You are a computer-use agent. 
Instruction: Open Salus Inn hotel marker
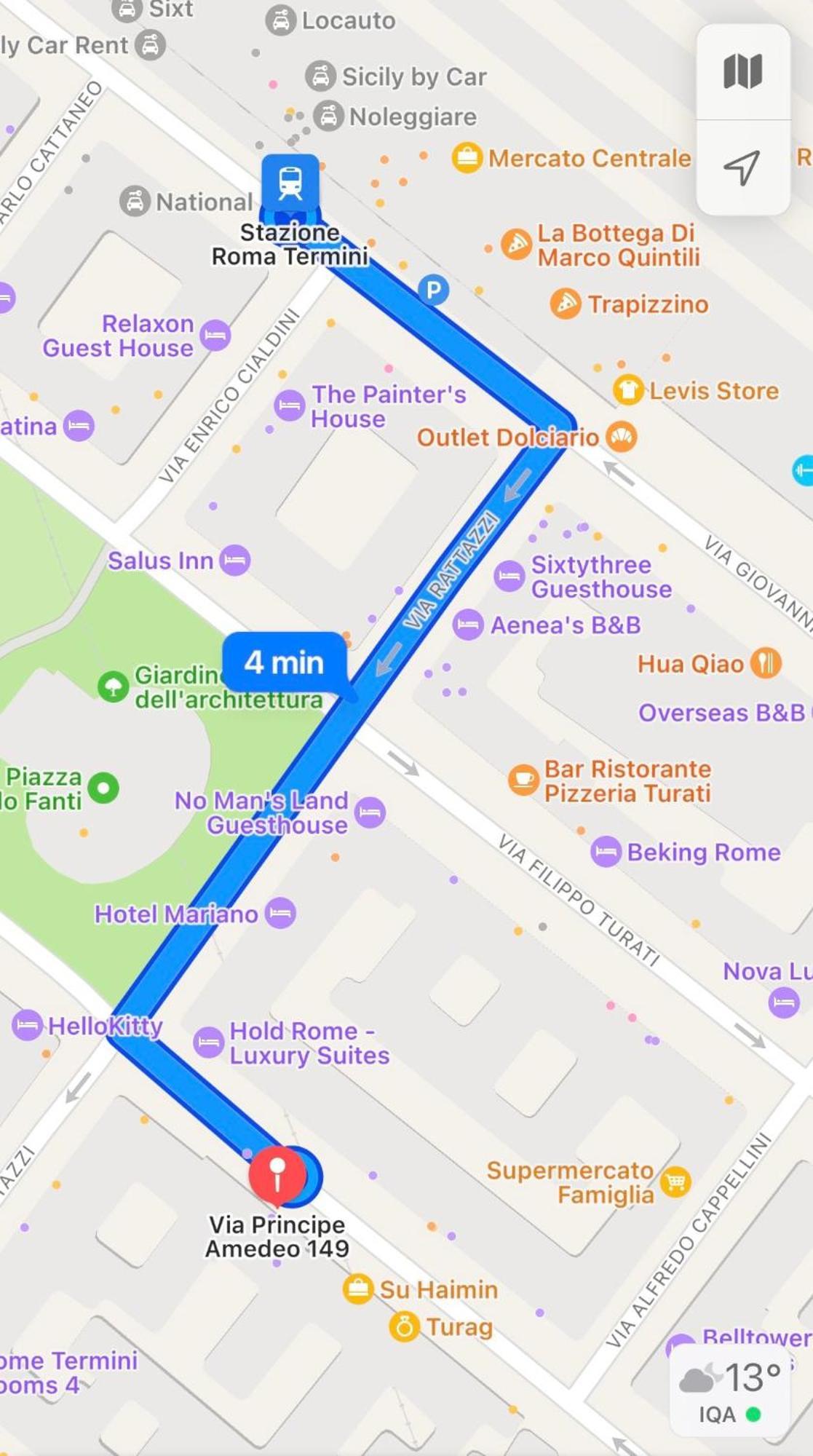[x=235, y=561]
